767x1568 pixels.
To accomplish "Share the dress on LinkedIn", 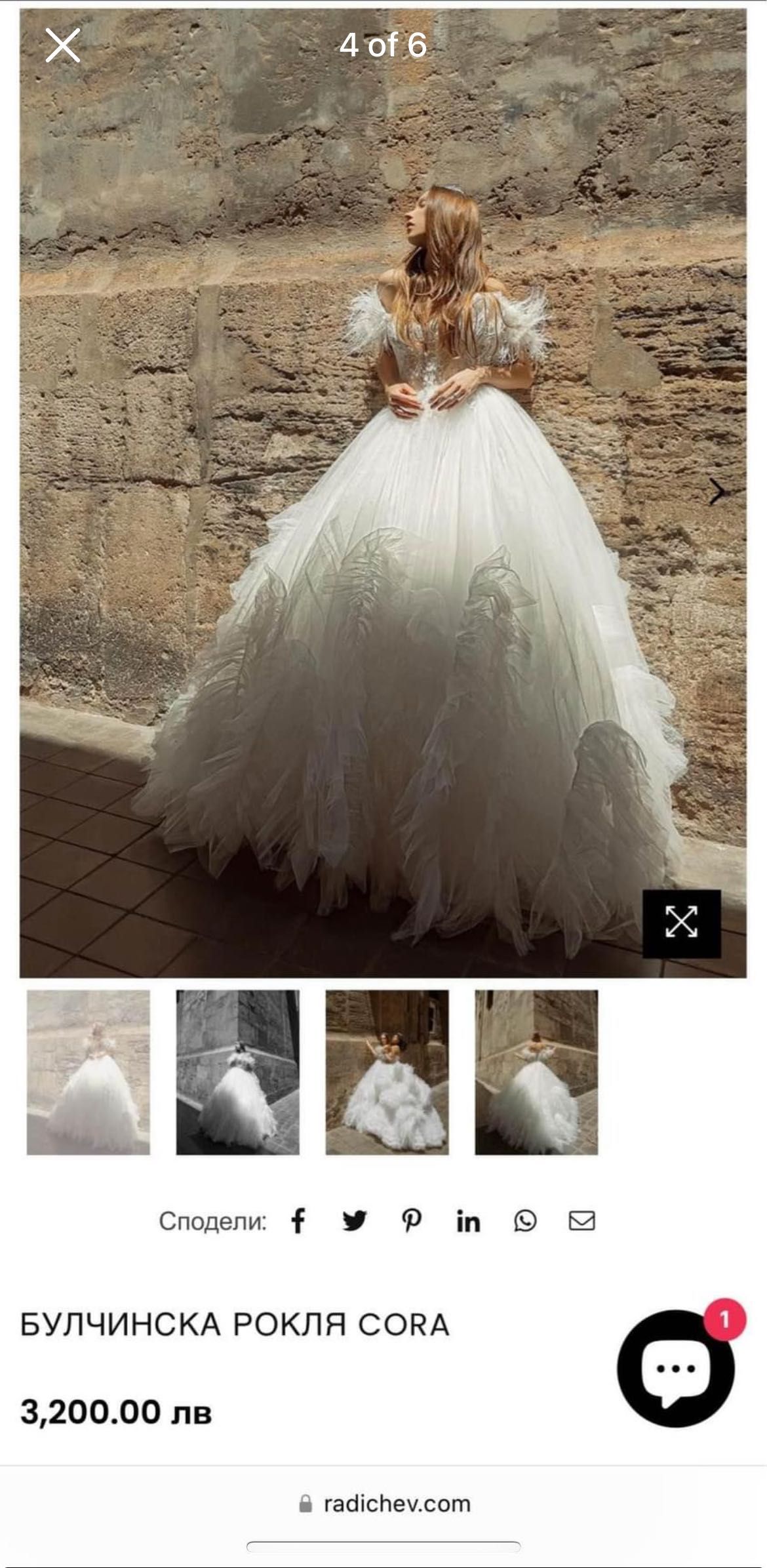I will pyautogui.click(x=468, y=1221).
